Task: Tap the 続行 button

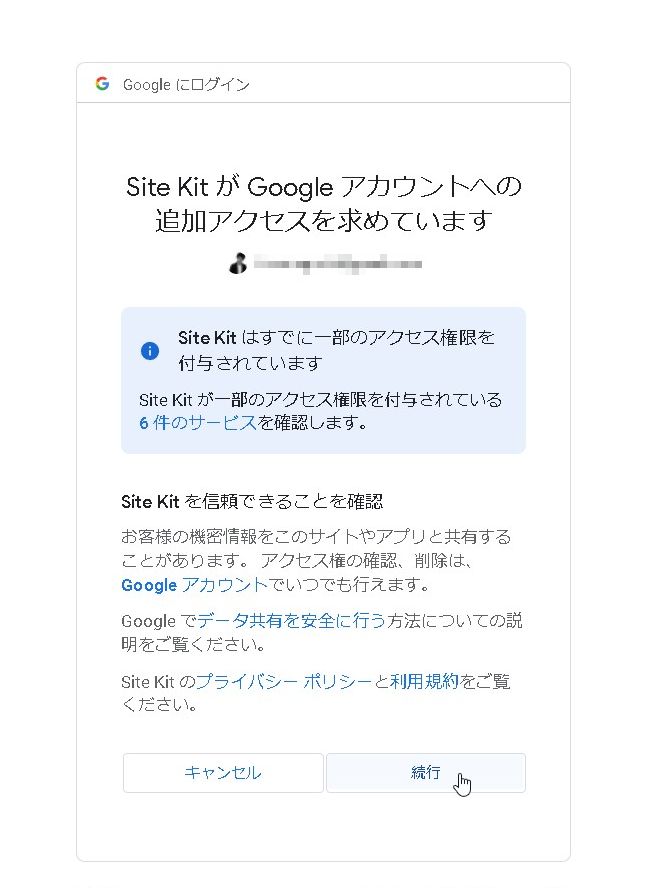Action: (x=425, y=772)
